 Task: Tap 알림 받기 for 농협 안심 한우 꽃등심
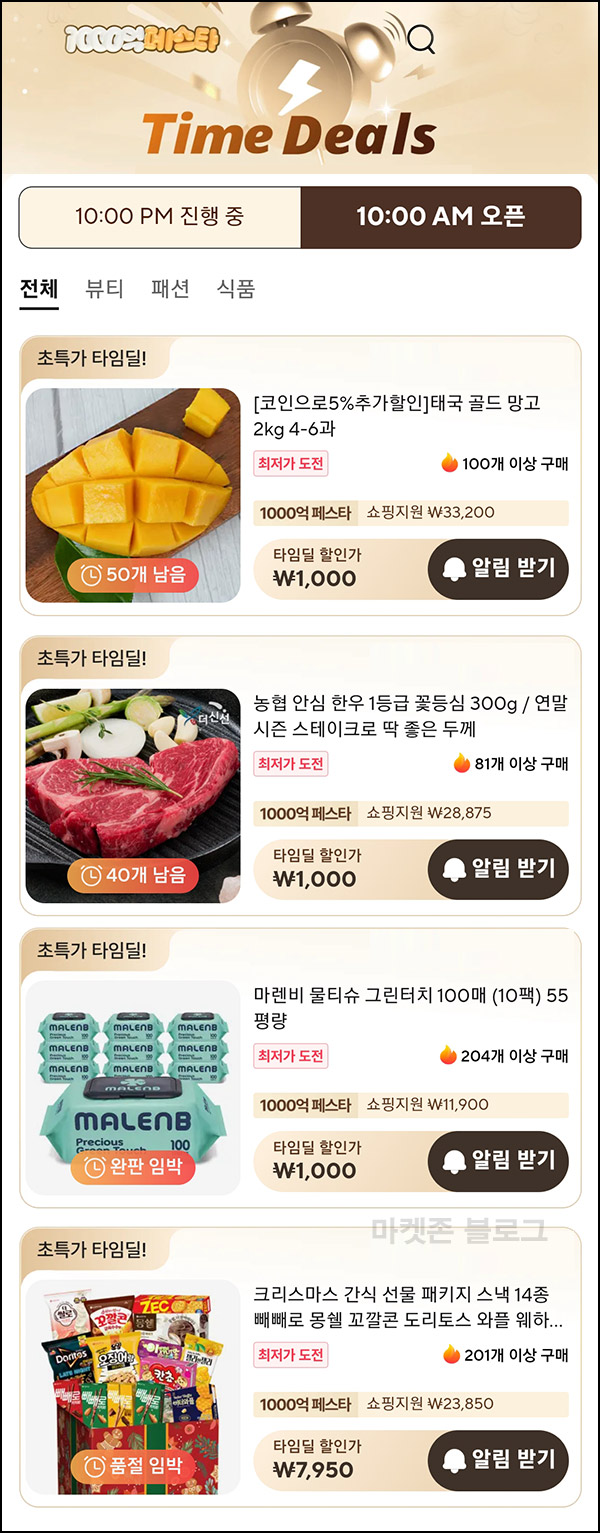(x=498, y=869)
